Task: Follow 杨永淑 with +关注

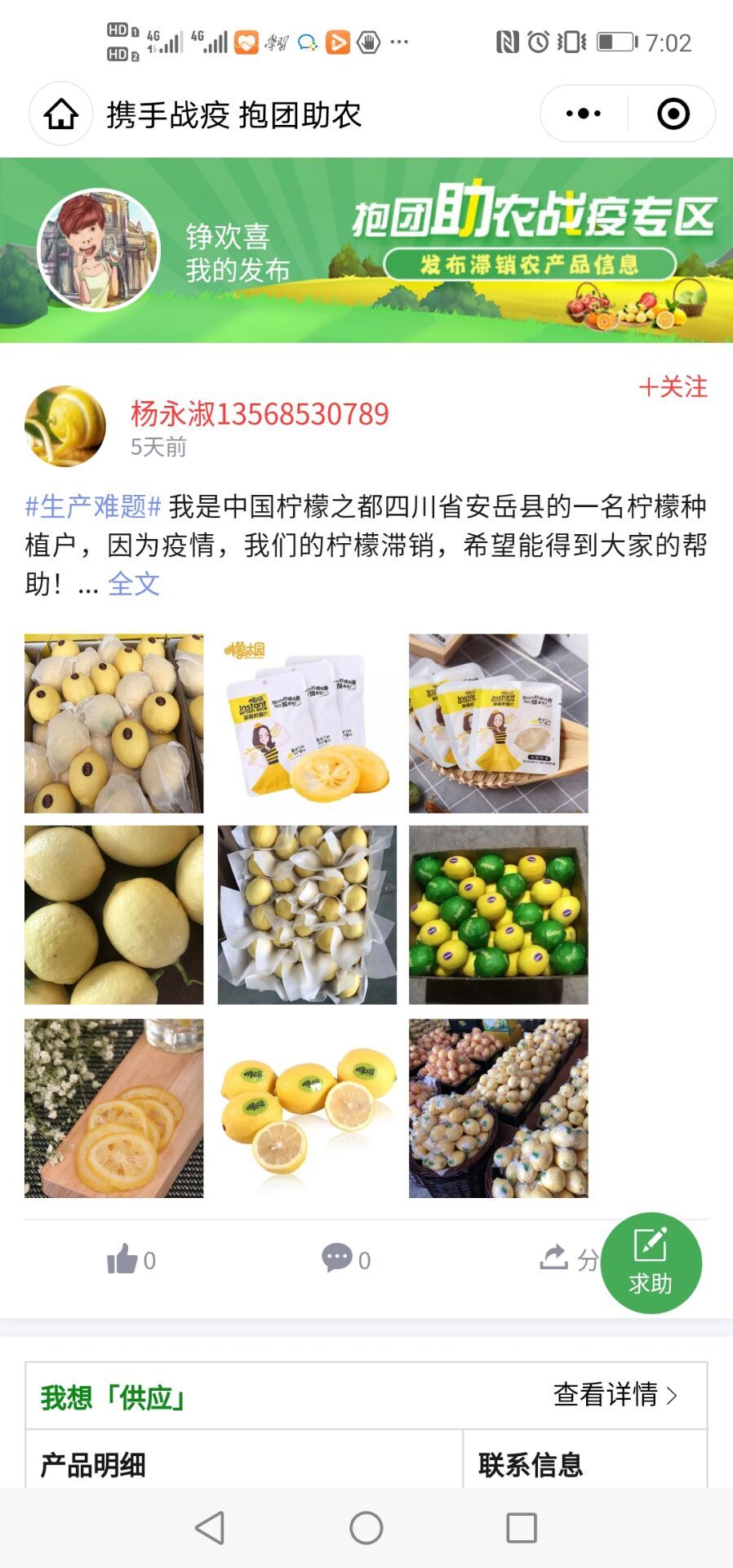Action: [673, 387]
